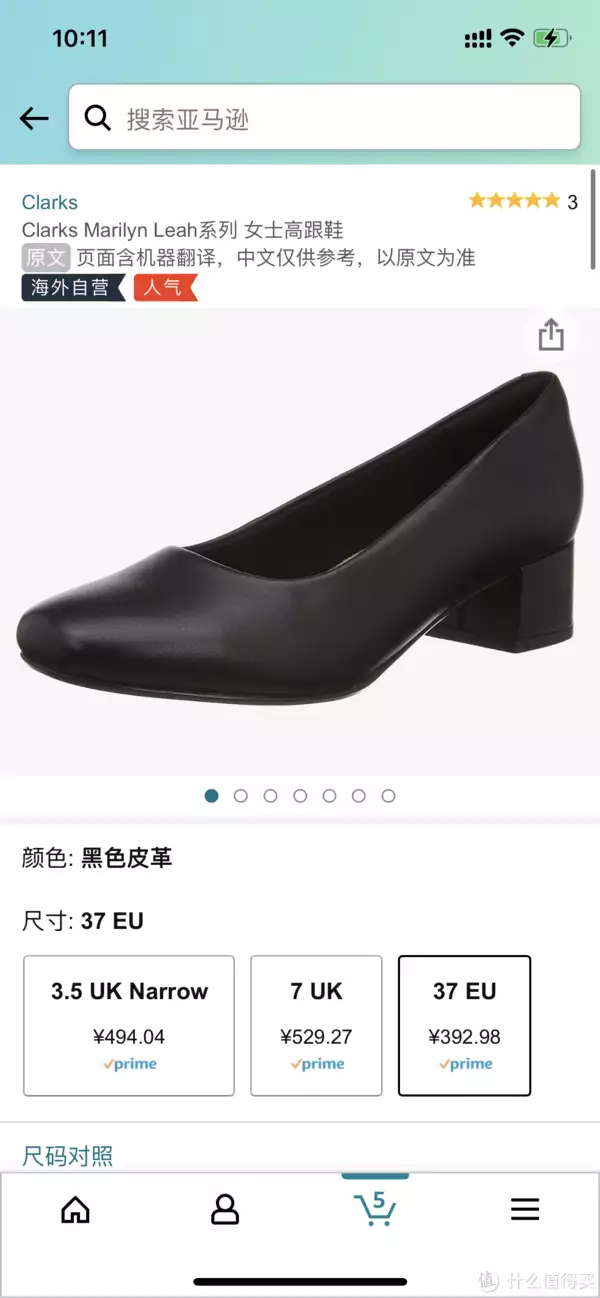Image resolution: width=600 pixels, height=1298 pixels.
Task: Go back with the arrow icon
Action: pyautogui.click(x=34, y=118)
